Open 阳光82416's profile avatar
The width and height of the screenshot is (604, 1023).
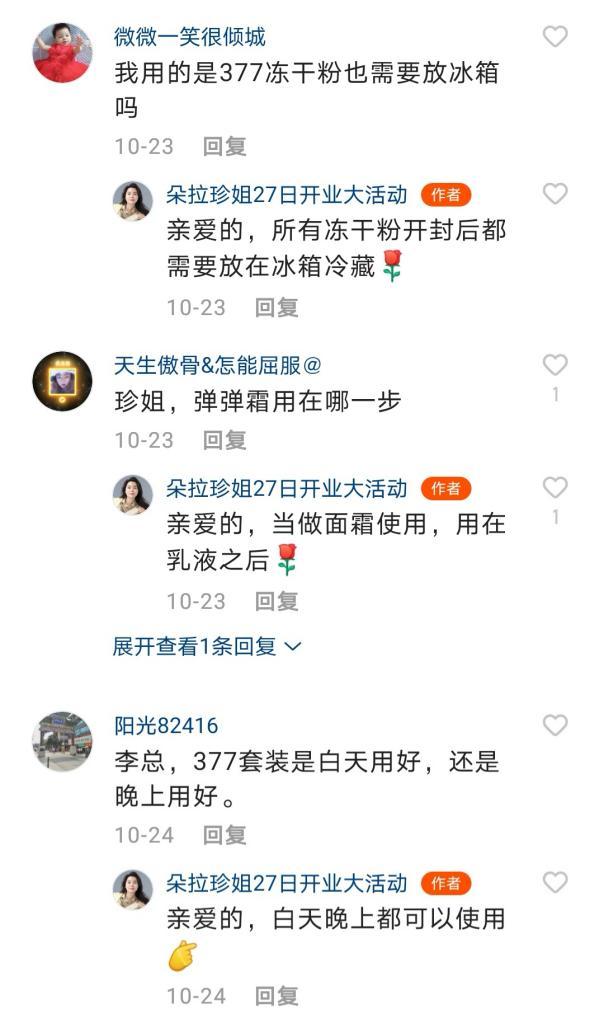[63, 741]
